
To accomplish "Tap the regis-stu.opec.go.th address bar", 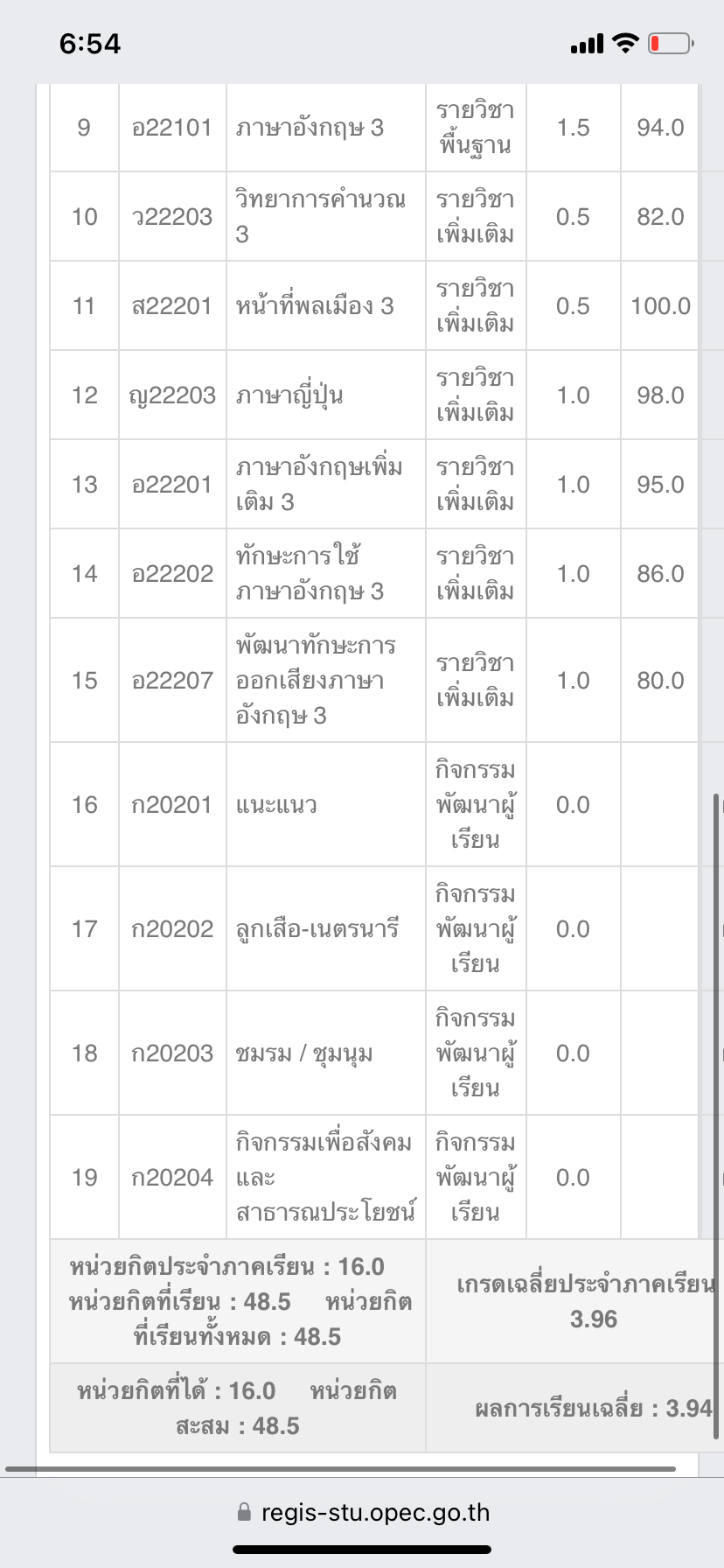I will [363, 1512].
